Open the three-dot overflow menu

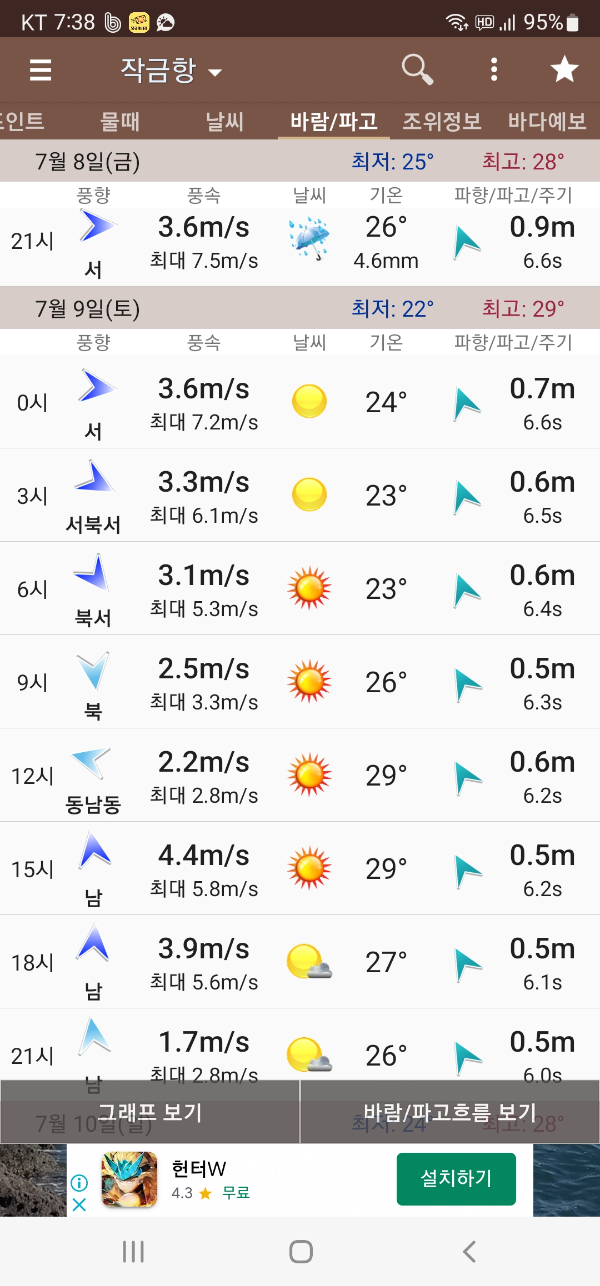pyautogui.click(x=494, y=69)
